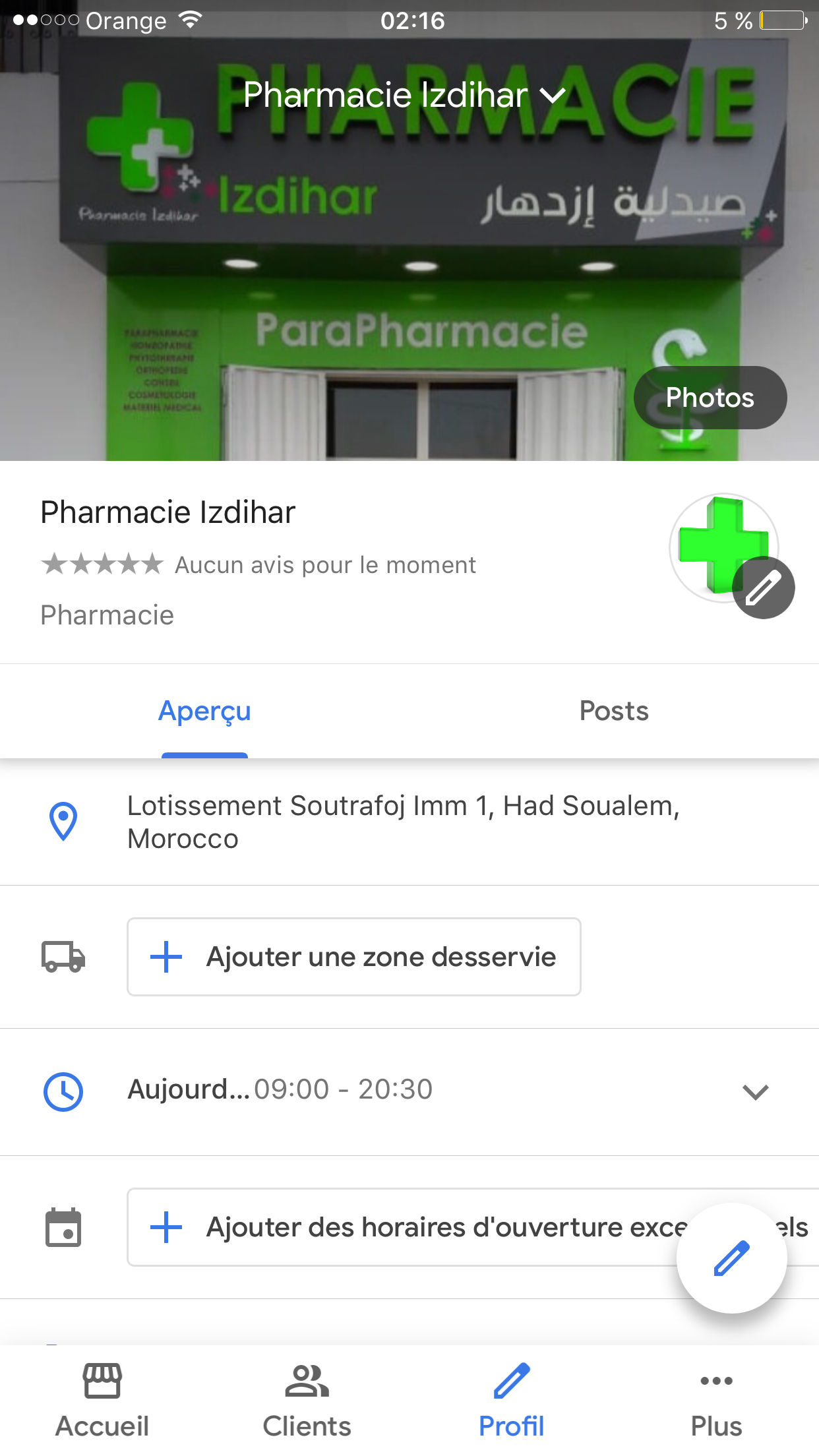Open the Photos button on cover image
This screenshot has height=1456, width=819.
click(x=710, y=398)
